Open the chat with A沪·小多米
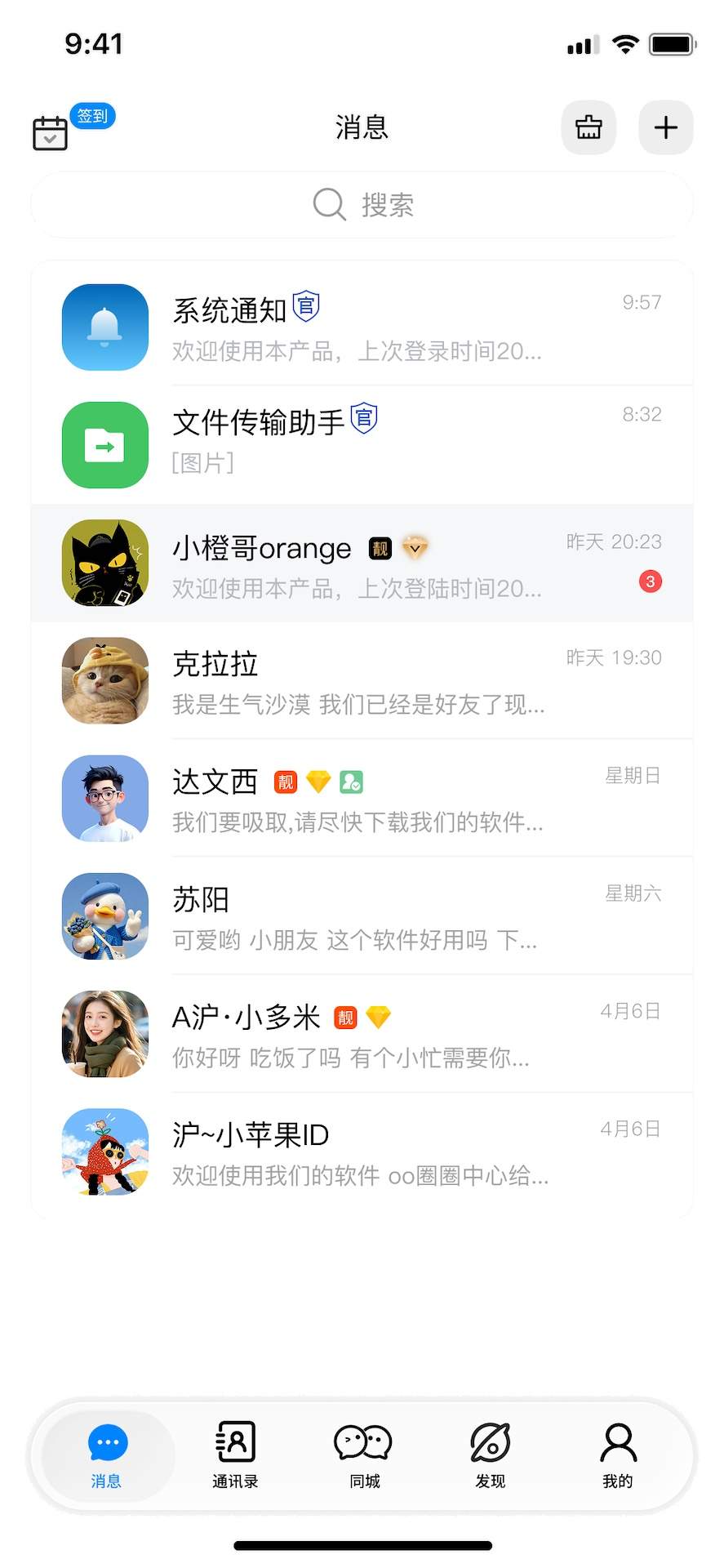The image size is (724, 1568). 362,1033
